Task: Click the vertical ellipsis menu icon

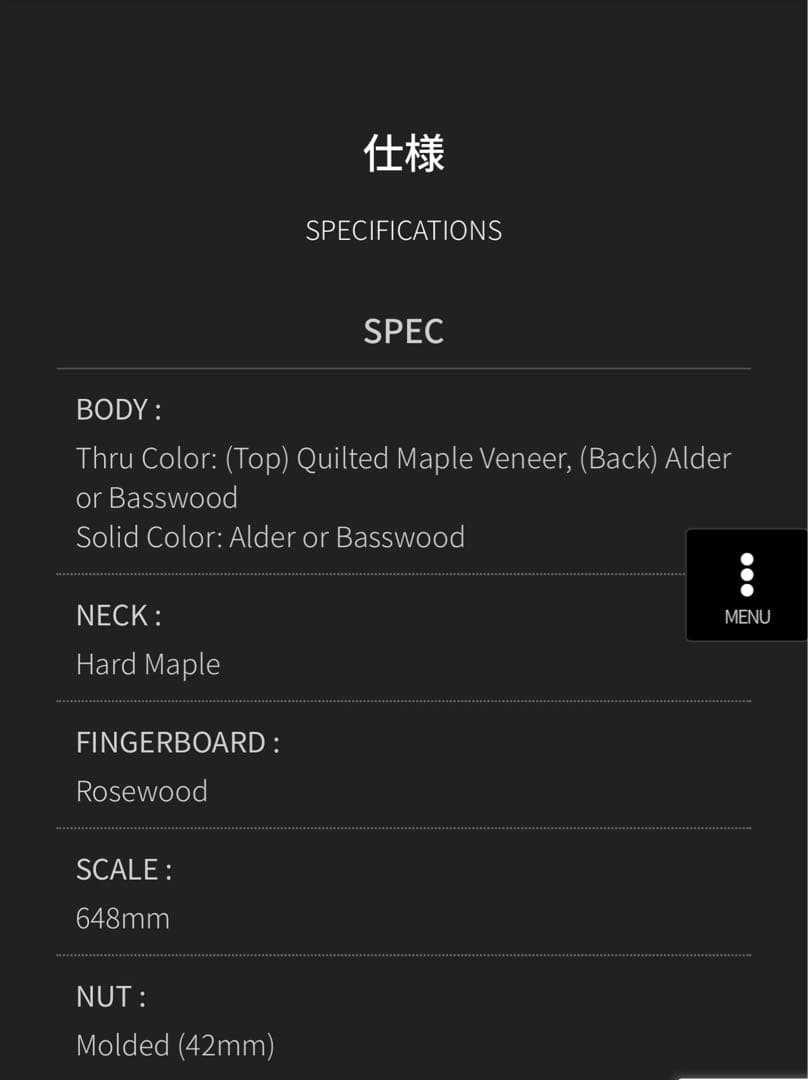Action: 746,573
